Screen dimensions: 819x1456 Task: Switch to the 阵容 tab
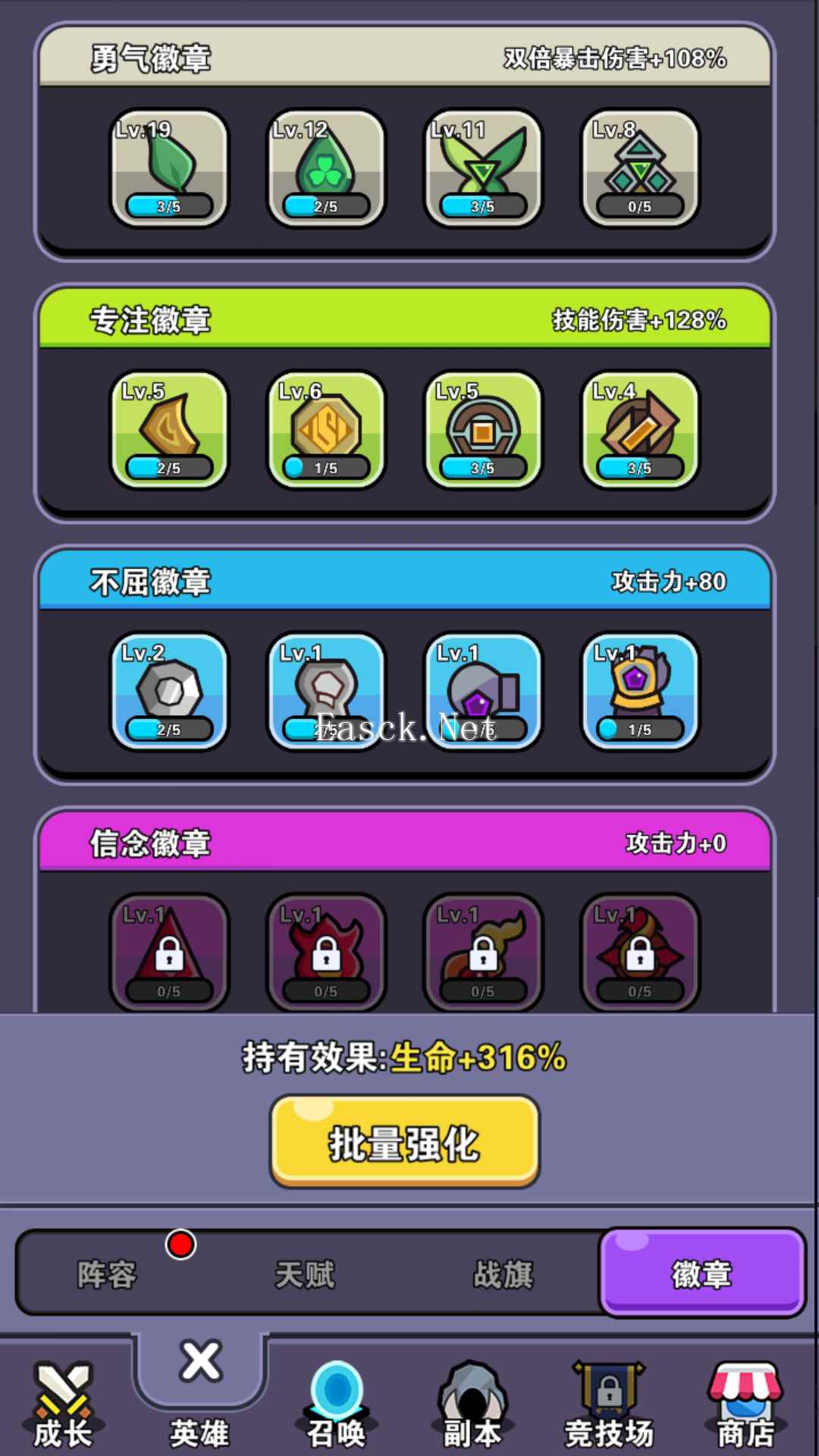(x=106, y=1274)
